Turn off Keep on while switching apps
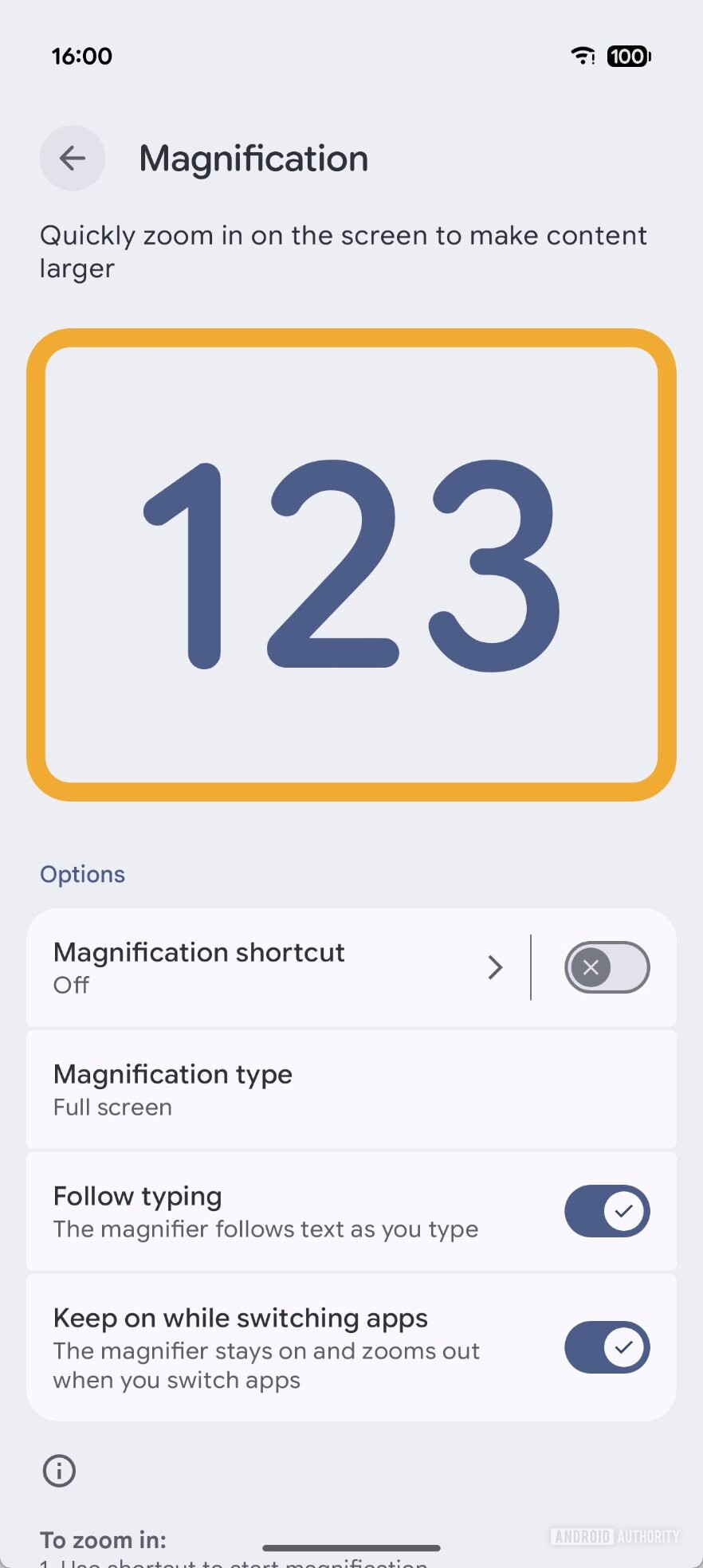Image resolution: width=703 pixels, height=1568 pixels. 607,1347
